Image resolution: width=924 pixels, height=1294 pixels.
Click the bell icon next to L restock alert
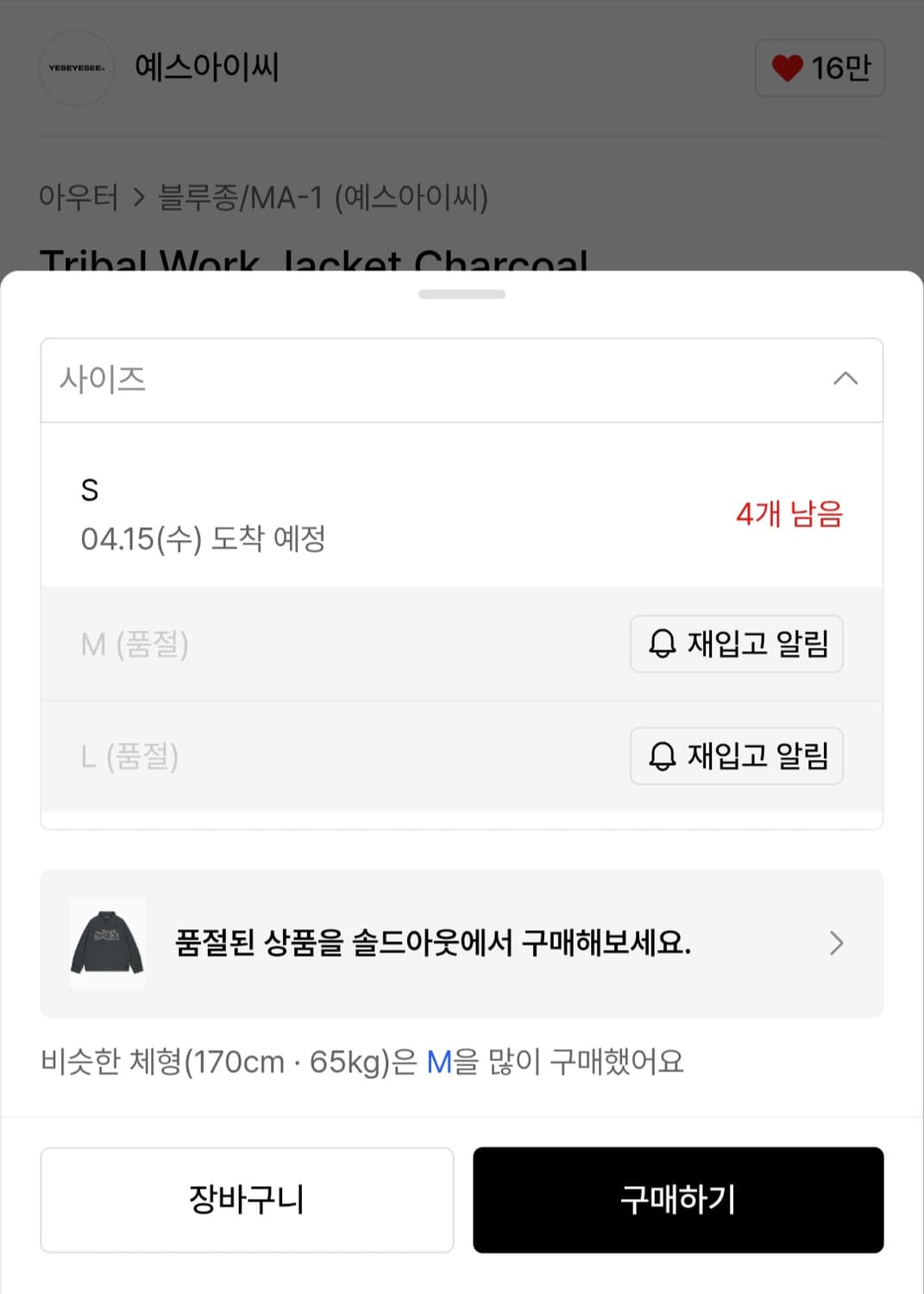pos(663,757)
